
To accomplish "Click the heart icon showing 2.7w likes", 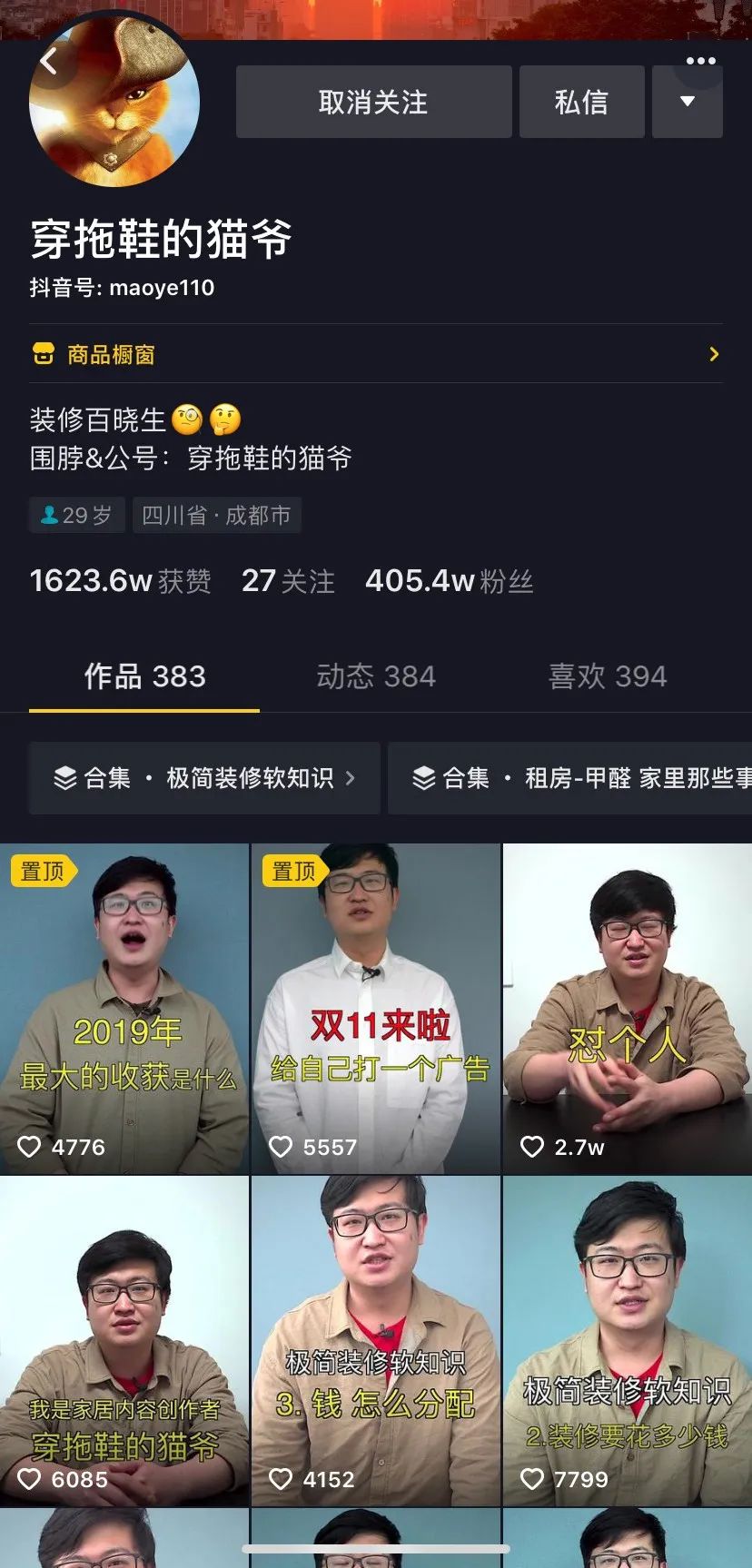I will pyautogui.click(x=534, y=1147).
